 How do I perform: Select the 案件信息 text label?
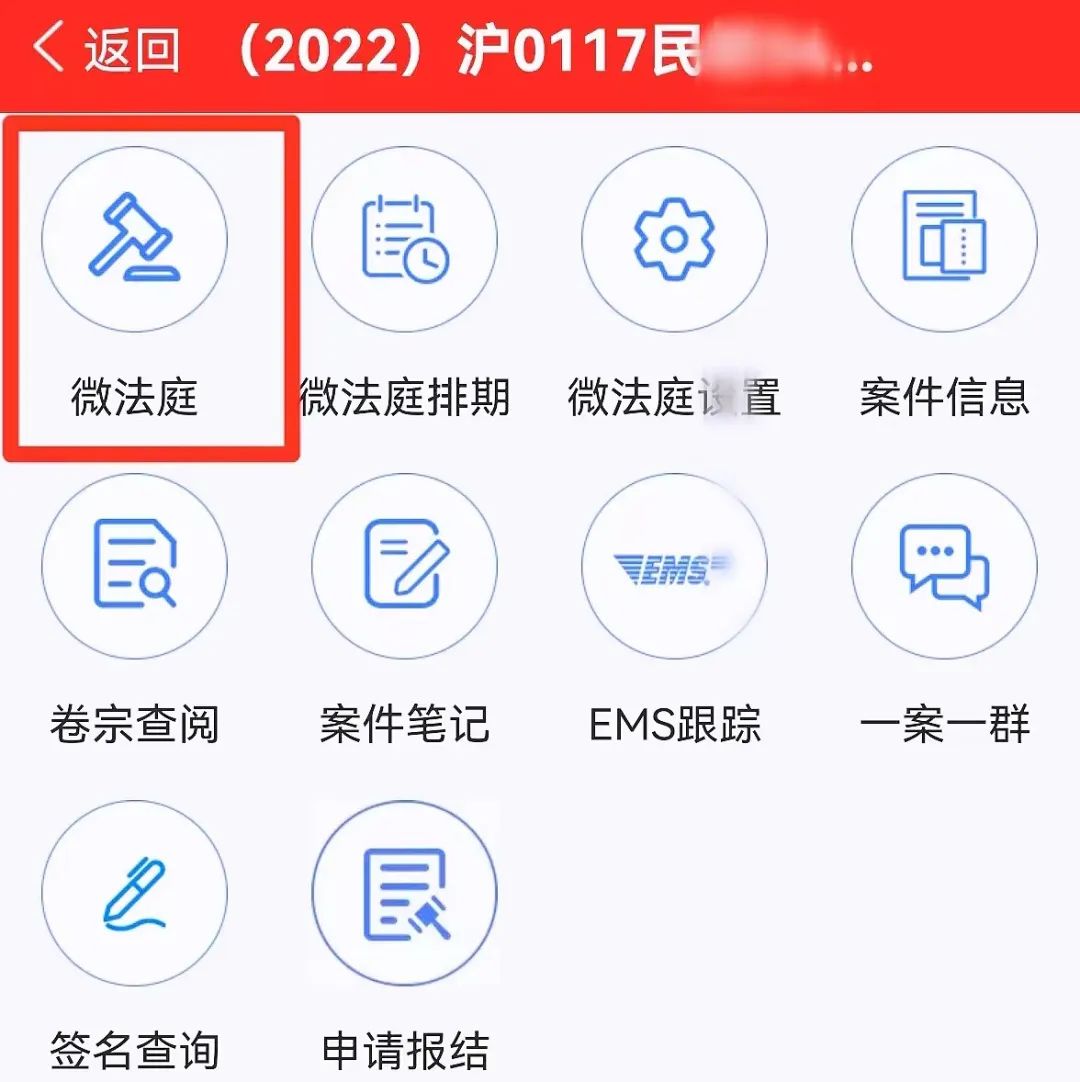(x=945, y=396)
